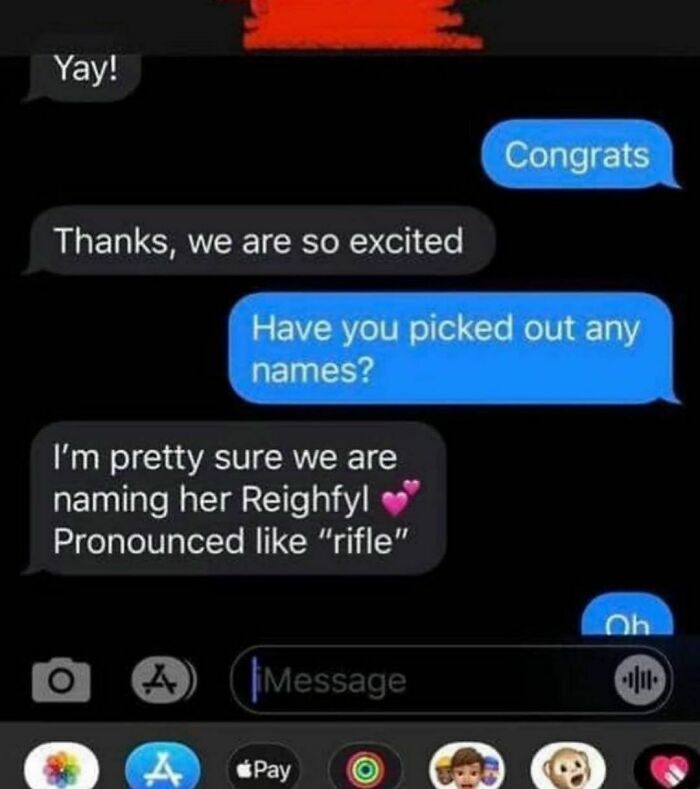The image size is (700, 789).
Task: Open Memoji stickers
Action: pos(466,767)
